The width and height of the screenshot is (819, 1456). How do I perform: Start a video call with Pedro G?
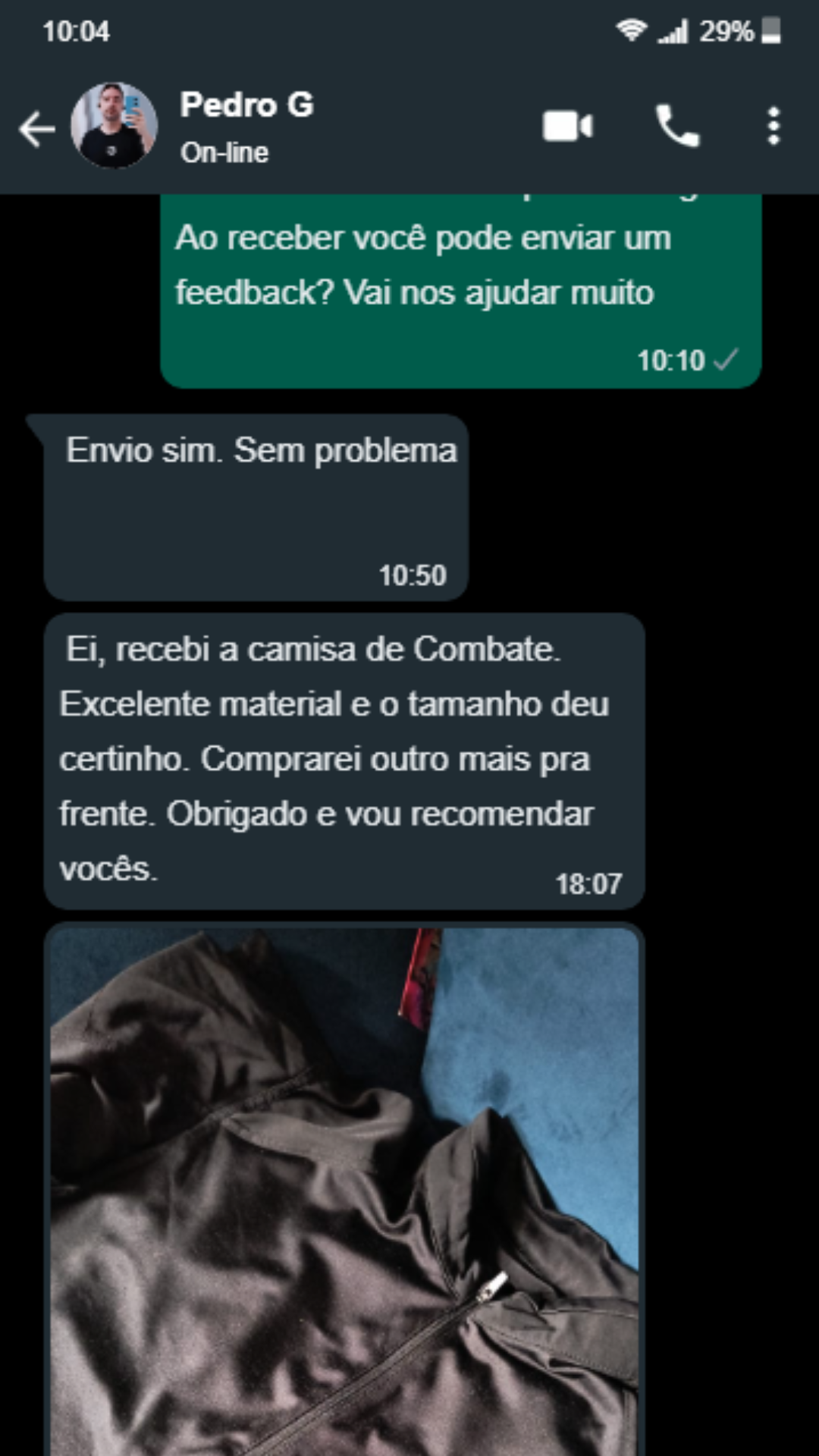tap(567, 126)
